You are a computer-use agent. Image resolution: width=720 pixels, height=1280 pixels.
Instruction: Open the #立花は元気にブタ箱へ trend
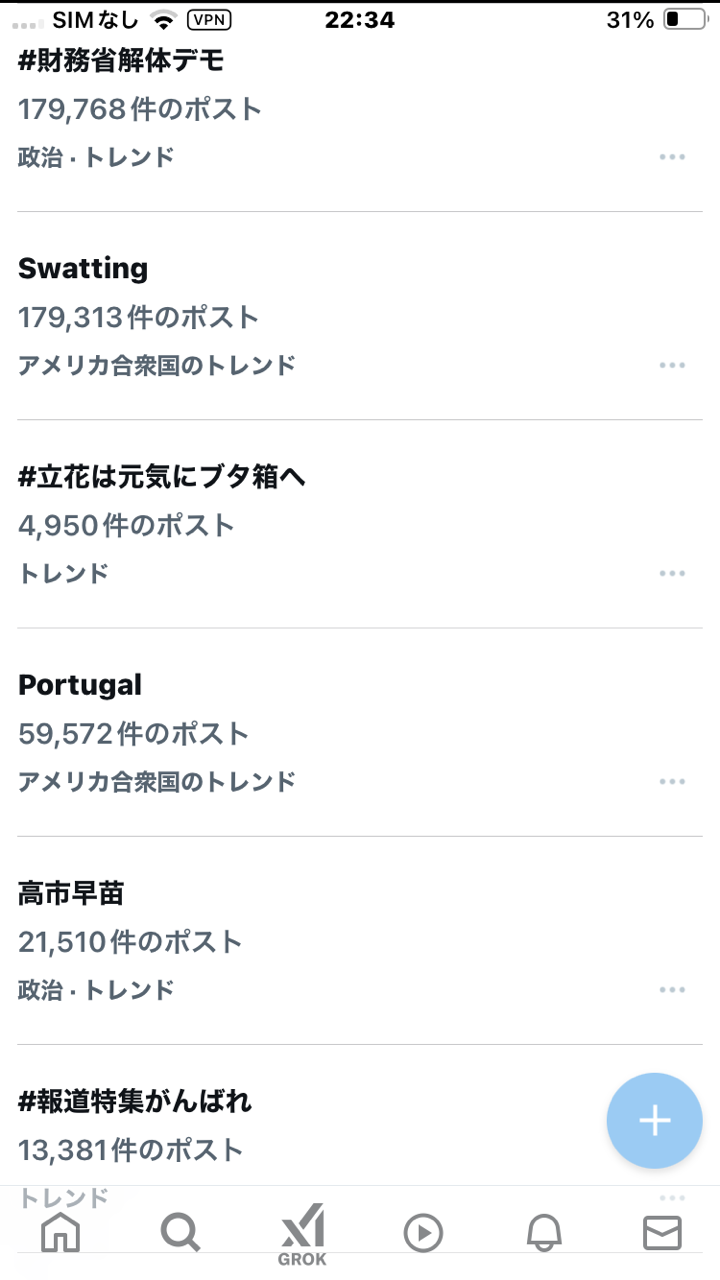[x=360, y=524]
